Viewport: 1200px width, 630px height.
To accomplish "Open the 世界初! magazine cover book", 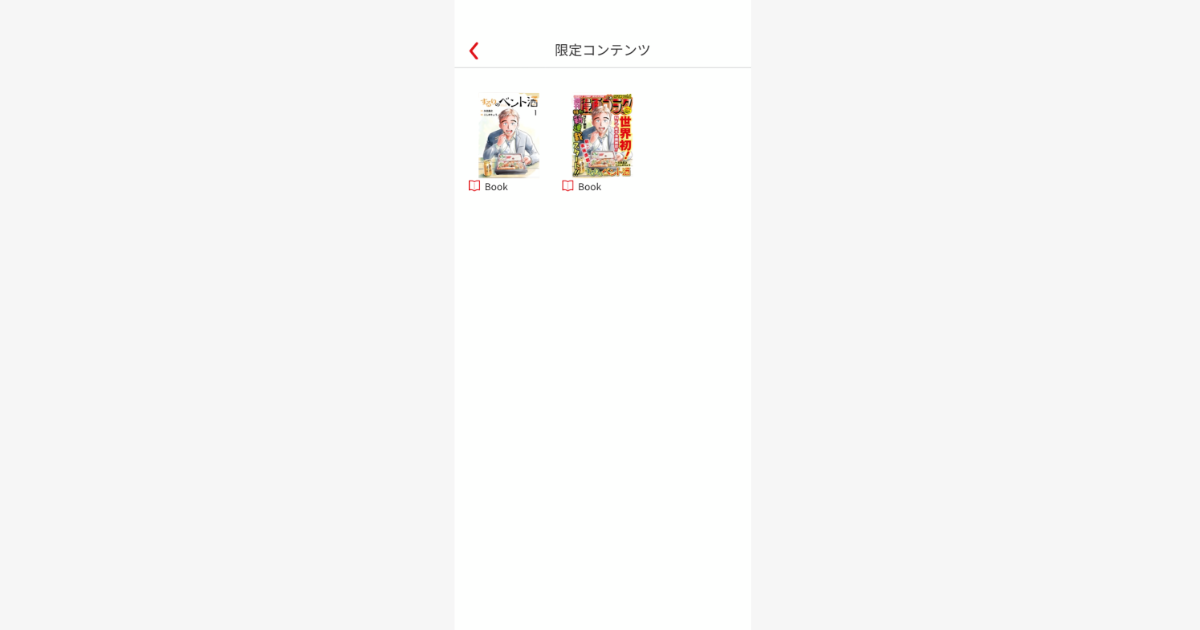I will [x=602, y=136].
